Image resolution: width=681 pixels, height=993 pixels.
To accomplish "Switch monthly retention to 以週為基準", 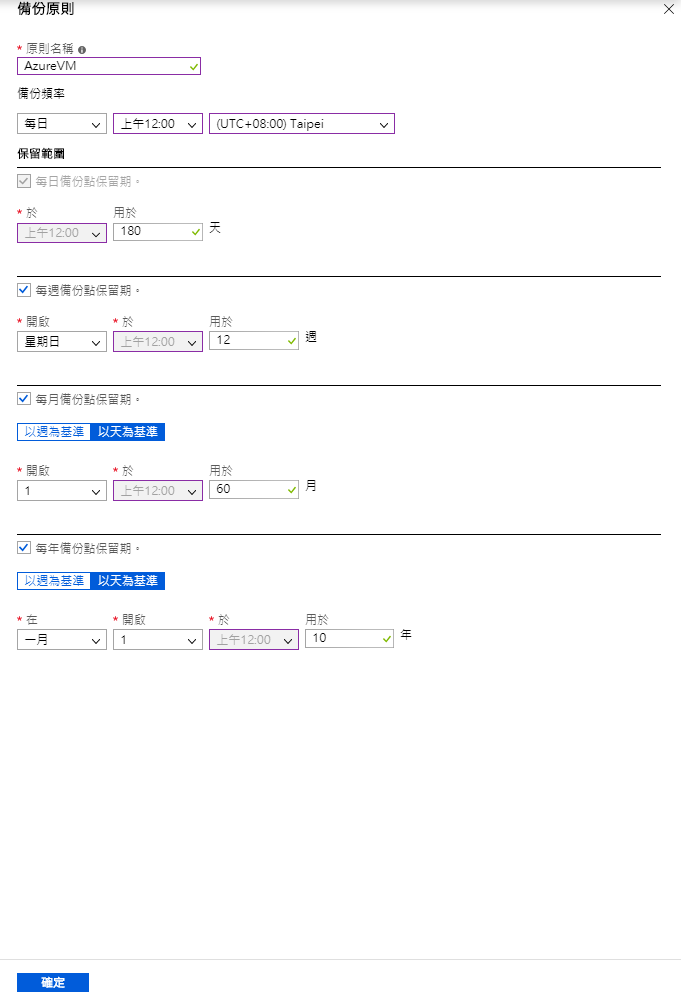I will pyautogui.click(x=54, y=432).
